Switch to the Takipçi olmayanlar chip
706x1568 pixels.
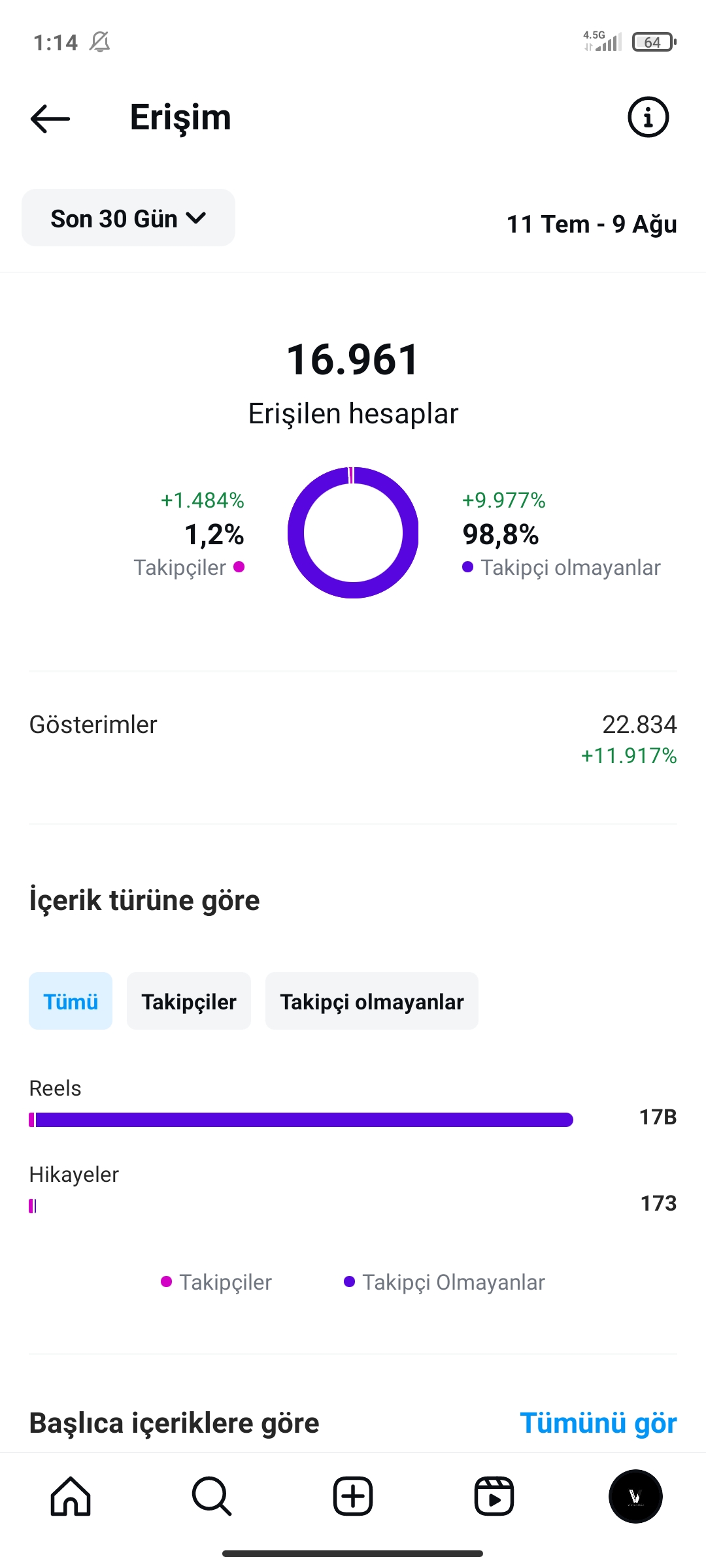click(372, 1001)
